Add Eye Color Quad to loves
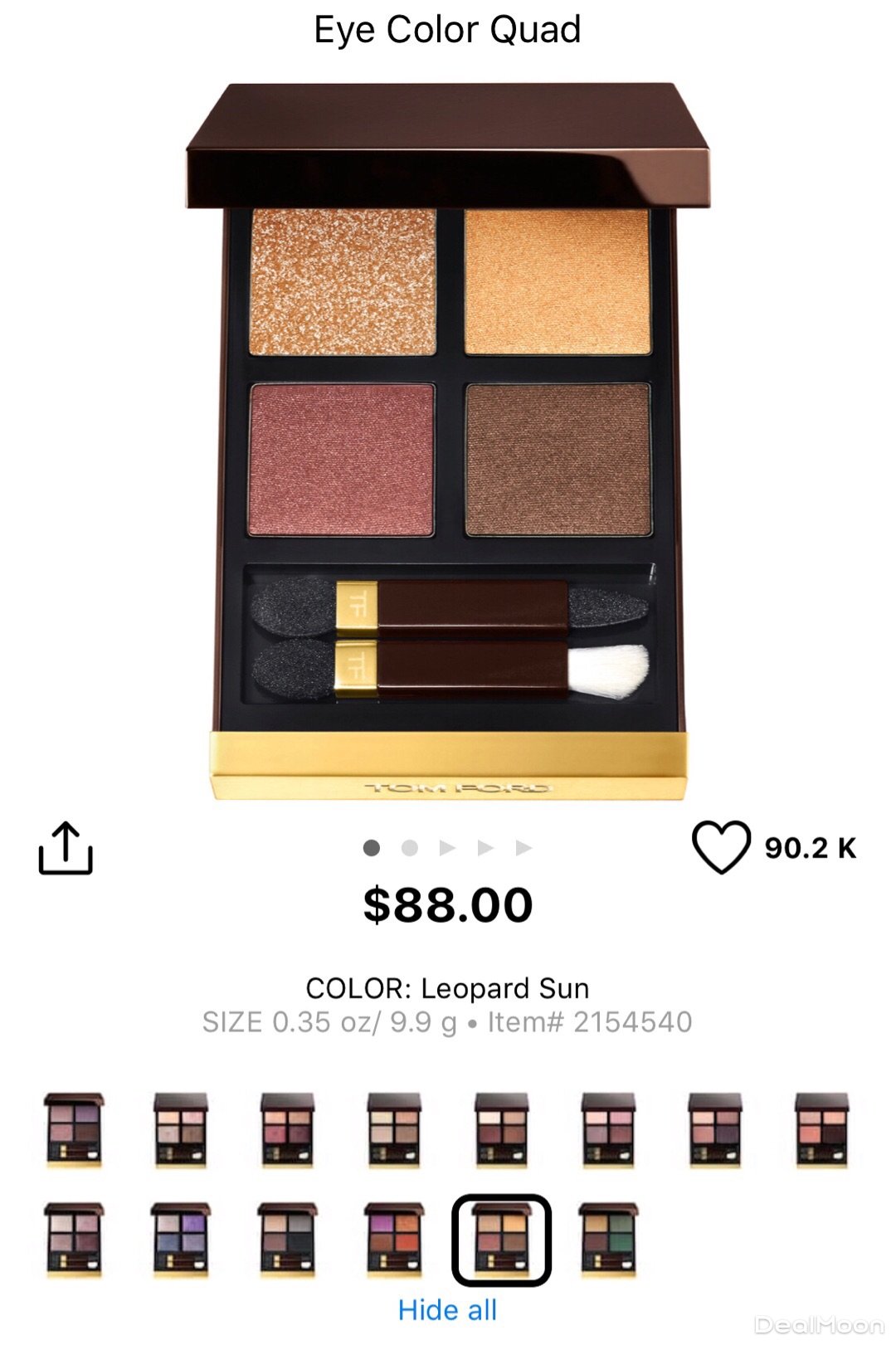 click(x=721, y=847)
